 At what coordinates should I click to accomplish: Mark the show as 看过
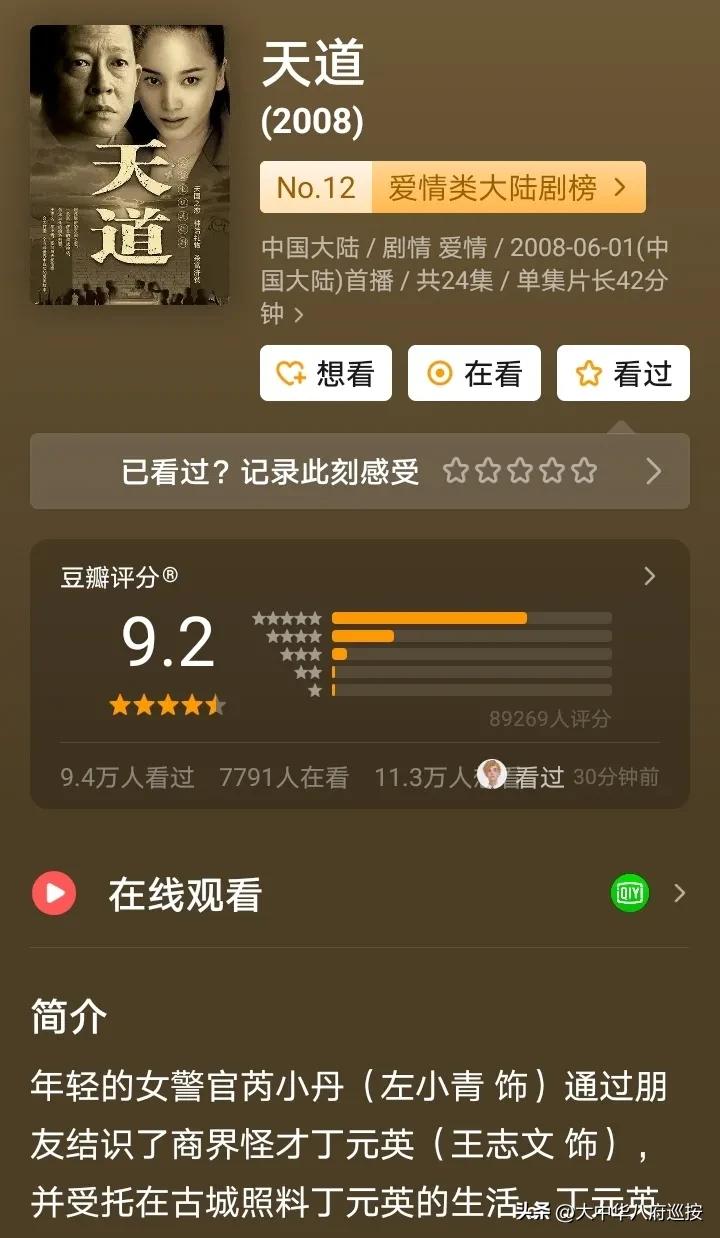623,373
